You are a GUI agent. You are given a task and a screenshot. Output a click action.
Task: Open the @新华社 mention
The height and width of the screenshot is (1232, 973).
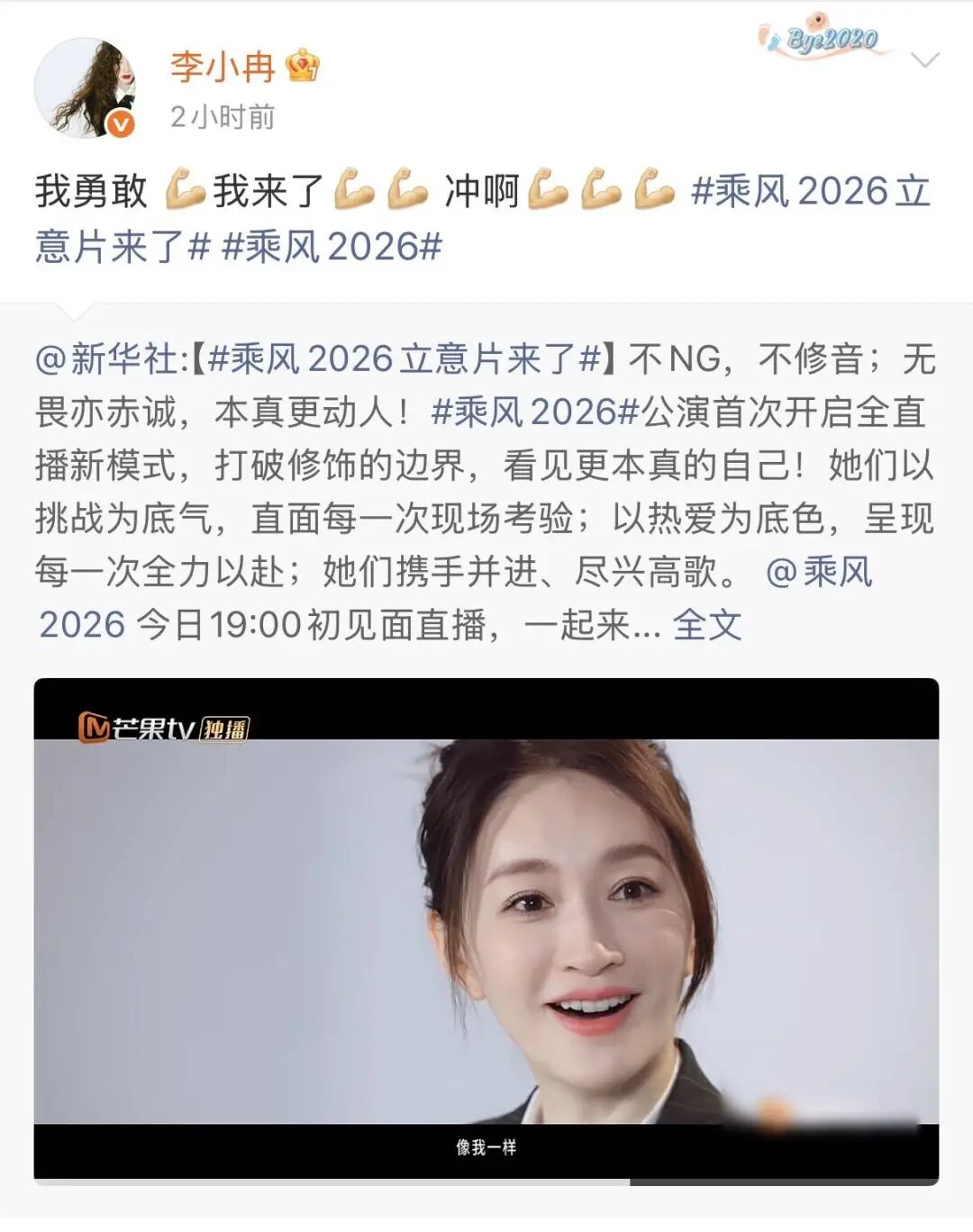108,359
